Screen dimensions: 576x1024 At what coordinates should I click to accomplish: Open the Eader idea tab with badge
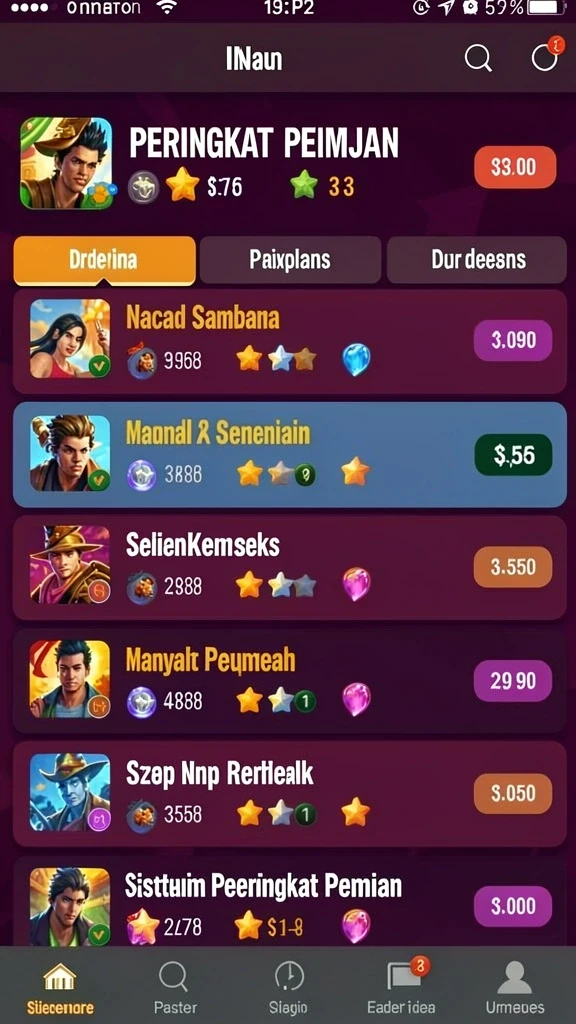[x=402, y=987]
